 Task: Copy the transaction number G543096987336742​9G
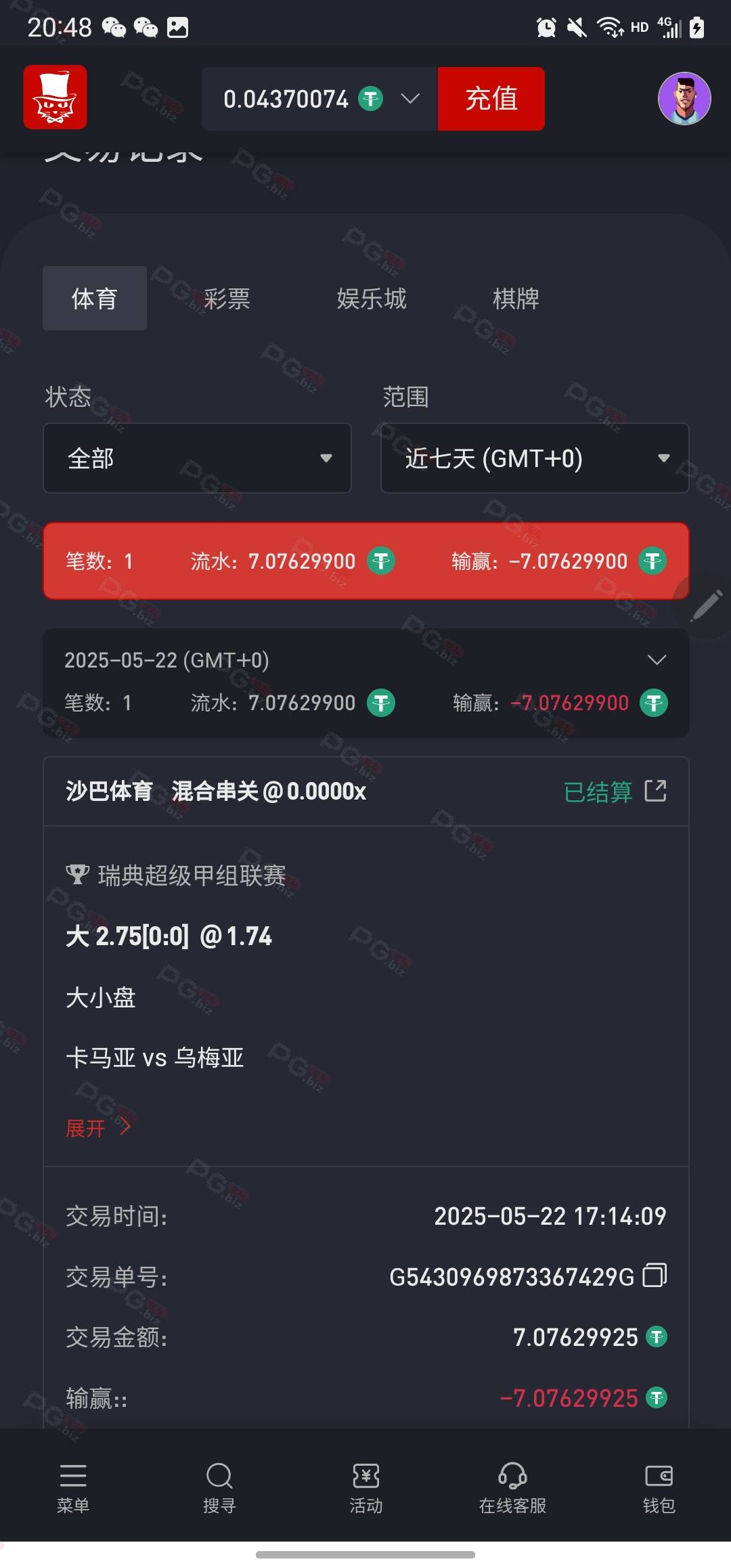click(655, 1276)
